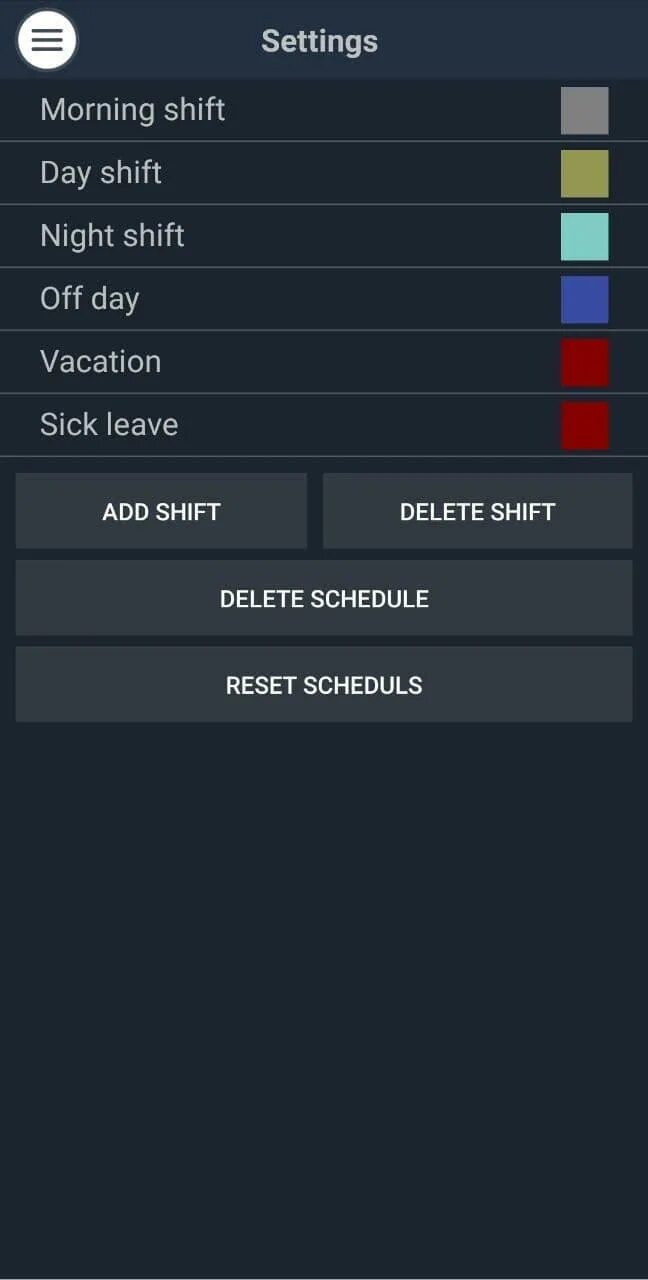Viewport: 648px width, 1280px height.
Task: Change the Off day color swatch
Action: coord(584,299)
